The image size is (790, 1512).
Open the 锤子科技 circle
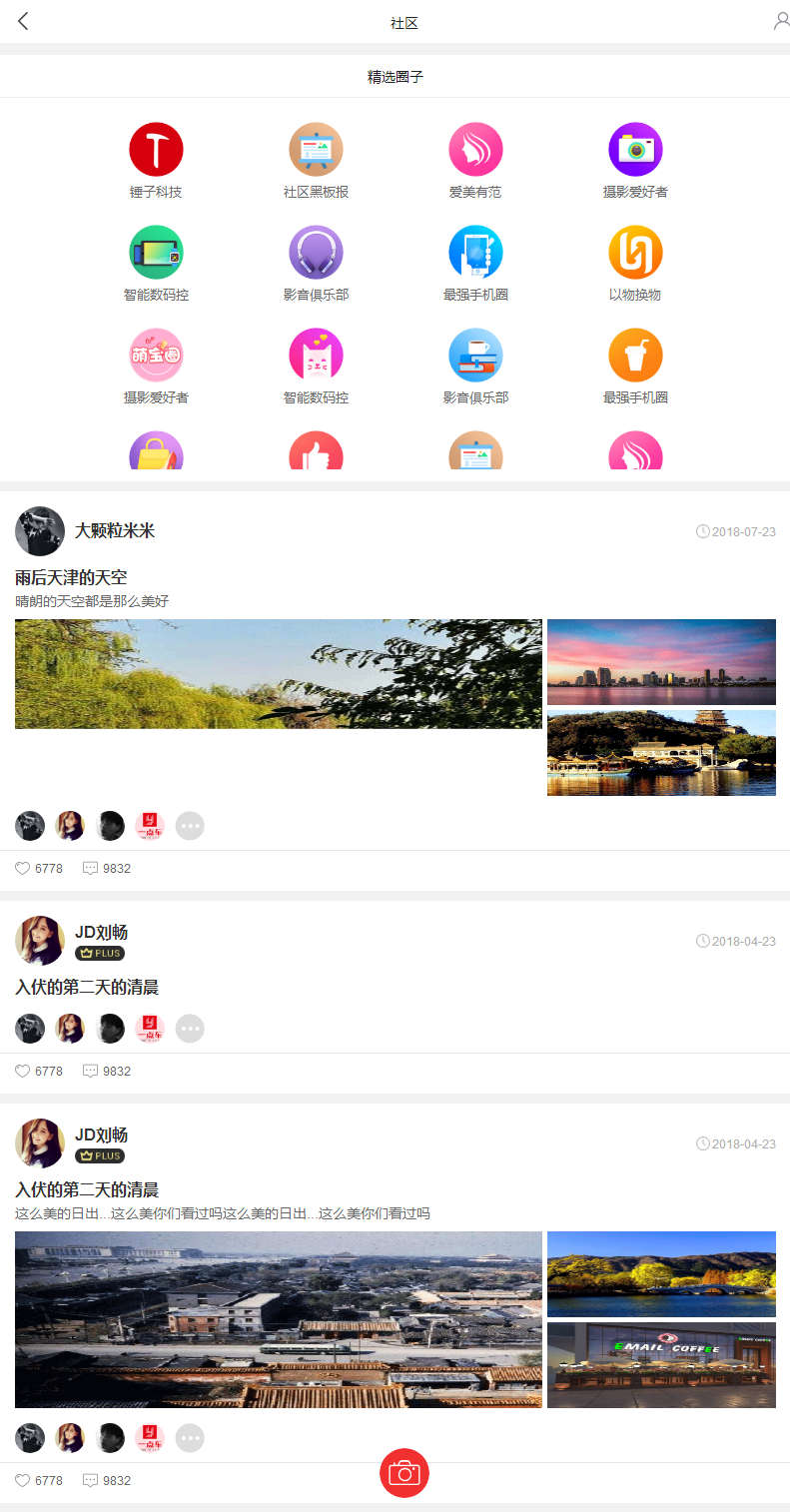click(x=156, y=150)
